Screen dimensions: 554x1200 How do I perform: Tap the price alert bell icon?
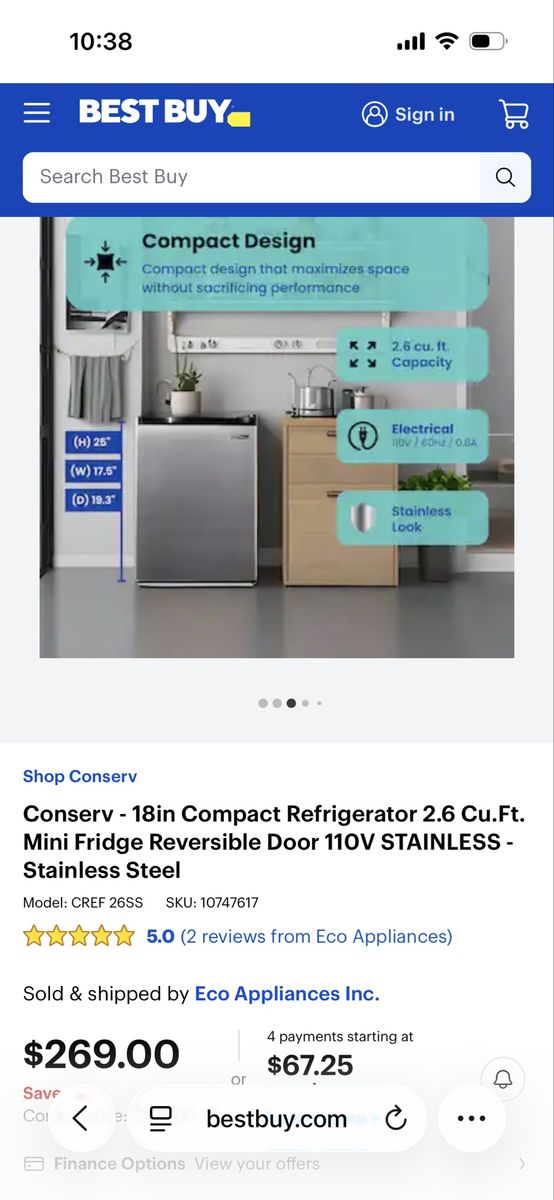pos(503,1079)
